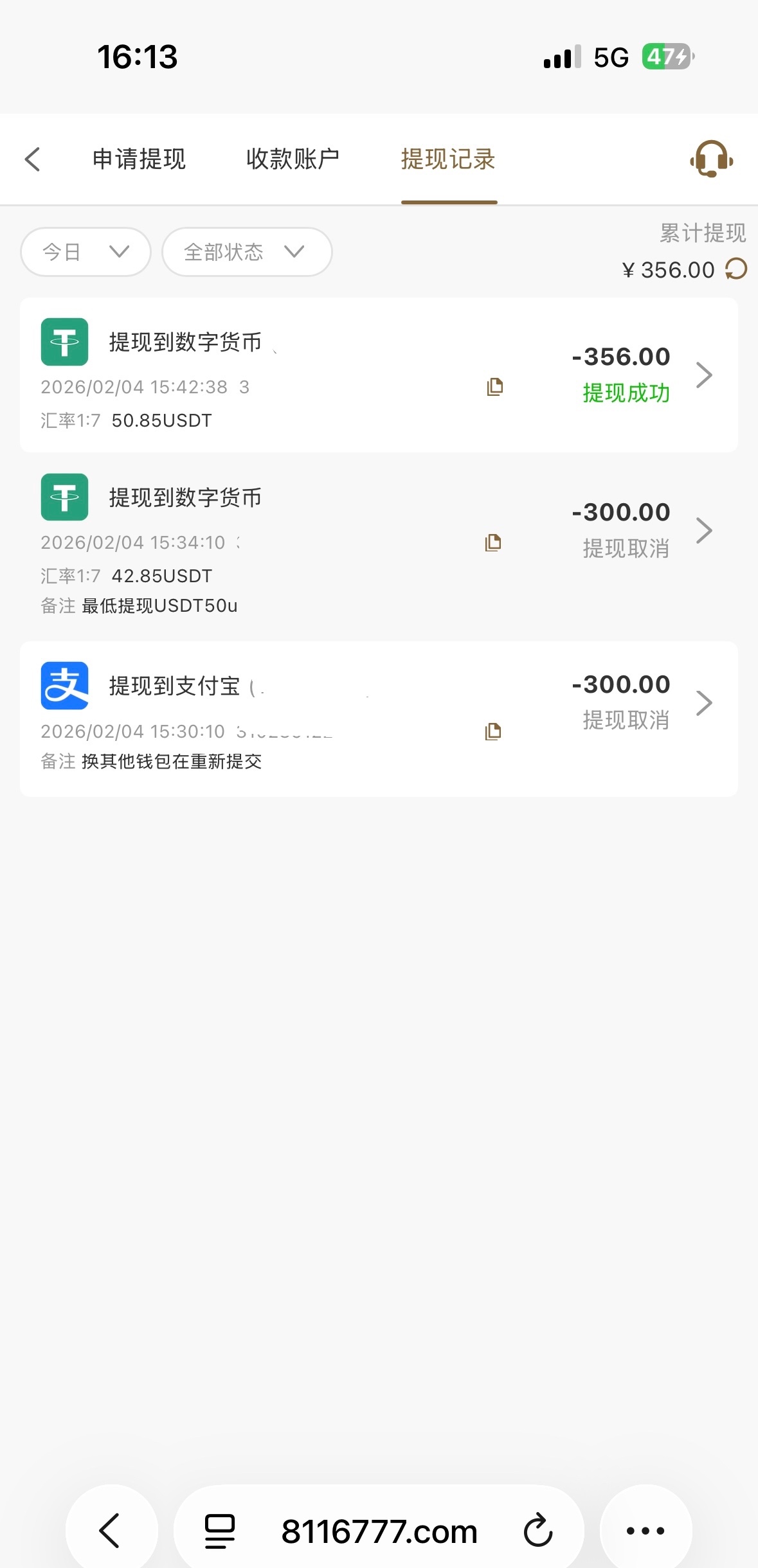Reload the 8116777.com page
The image size is (758, 1568).
[x=537, y=1531]
